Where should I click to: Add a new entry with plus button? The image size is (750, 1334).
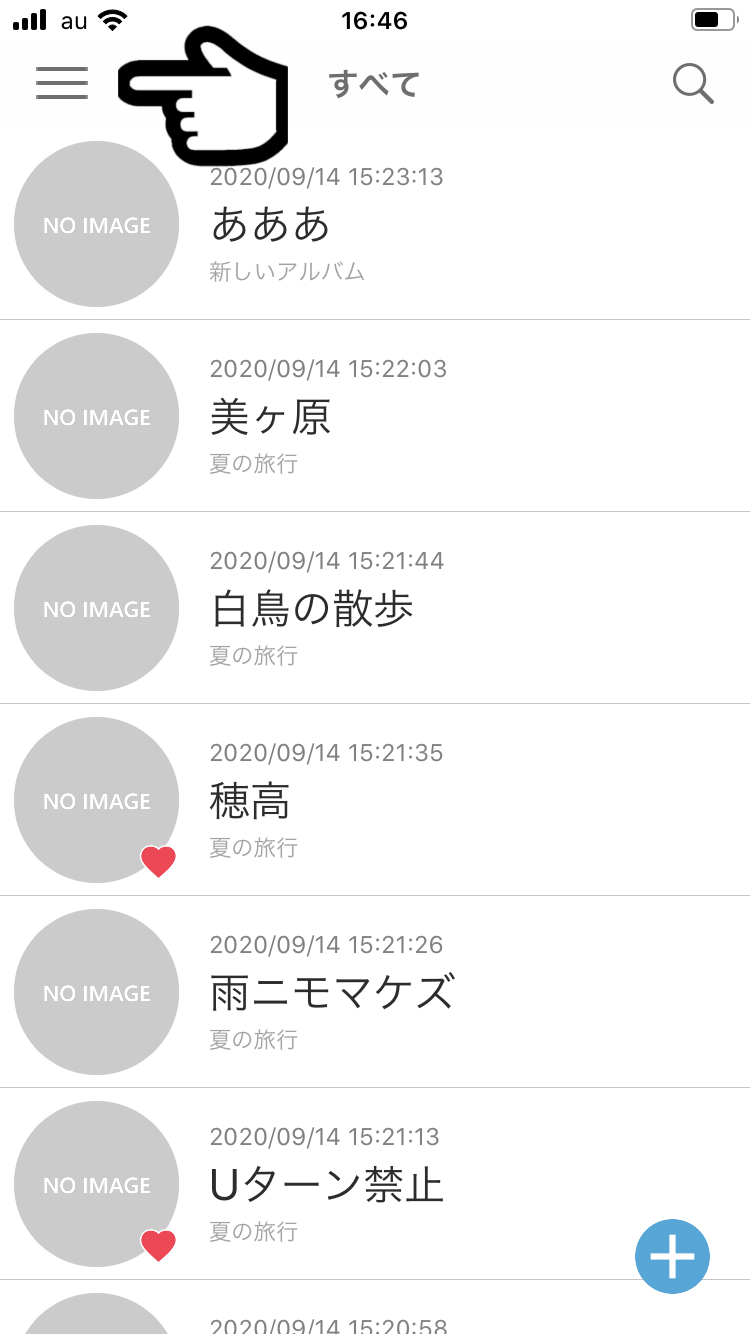coord(672,1256)
